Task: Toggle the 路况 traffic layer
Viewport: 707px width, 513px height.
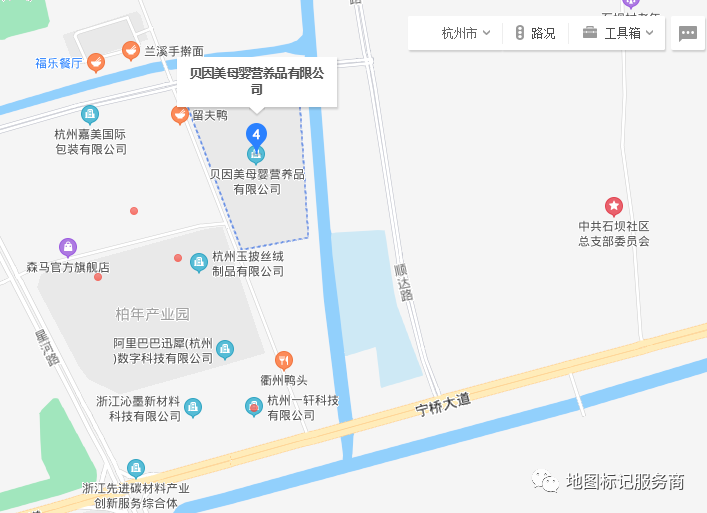Action: 535,33
